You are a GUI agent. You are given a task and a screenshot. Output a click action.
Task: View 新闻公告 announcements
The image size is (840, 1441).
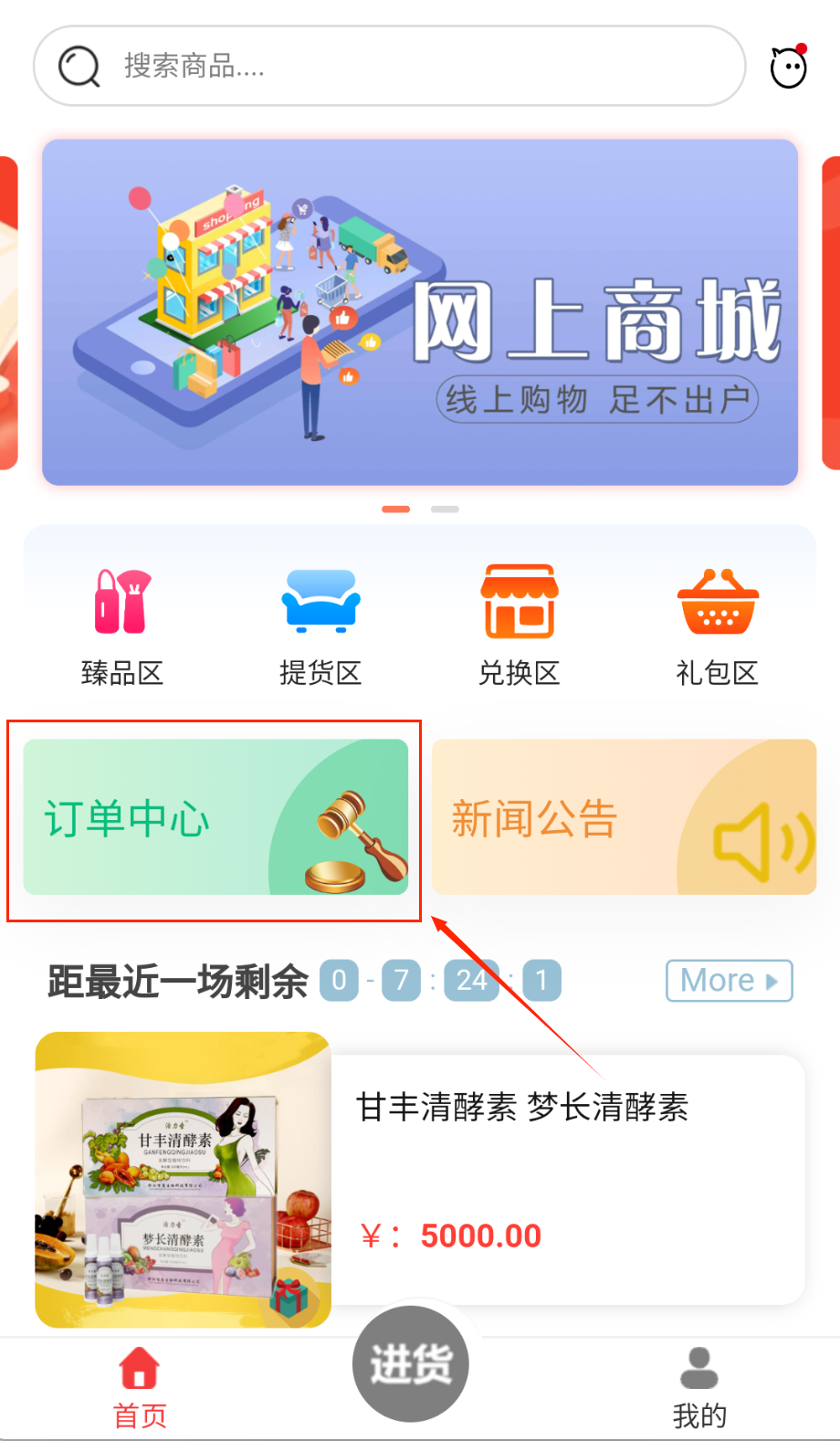[x=624, y=817]
